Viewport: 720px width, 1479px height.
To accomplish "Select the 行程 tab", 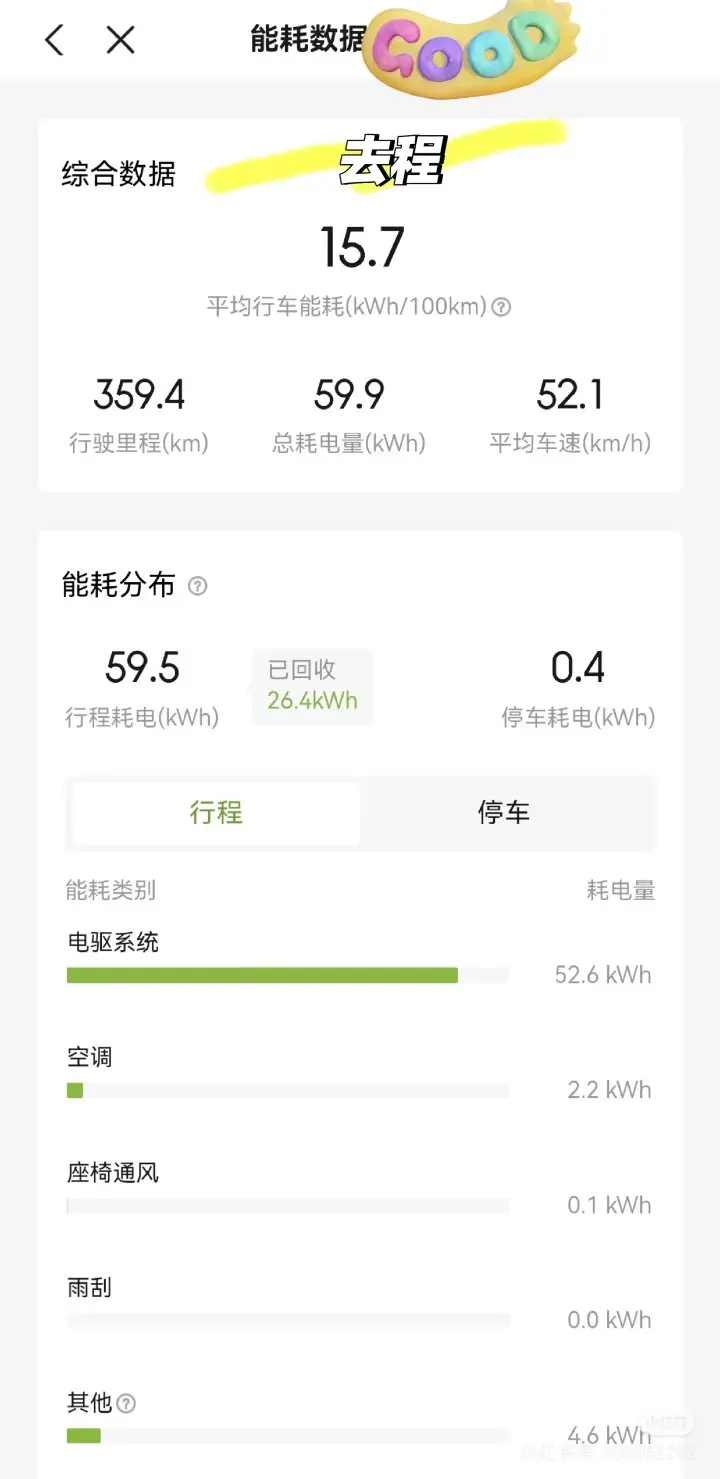I will coord(216,813).
